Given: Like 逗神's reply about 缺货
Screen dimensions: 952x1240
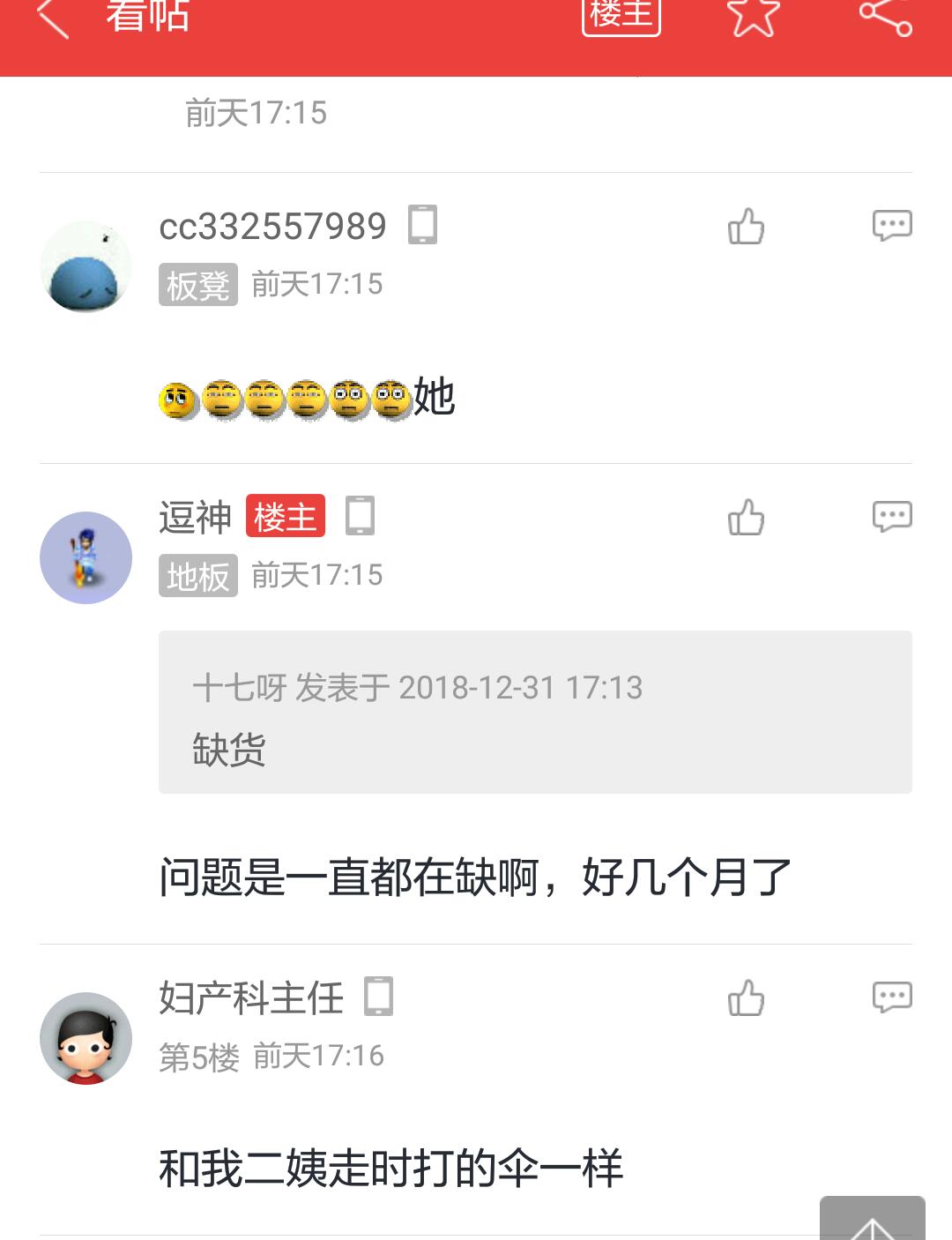Looking at the screenshot, I should [746, 517].
